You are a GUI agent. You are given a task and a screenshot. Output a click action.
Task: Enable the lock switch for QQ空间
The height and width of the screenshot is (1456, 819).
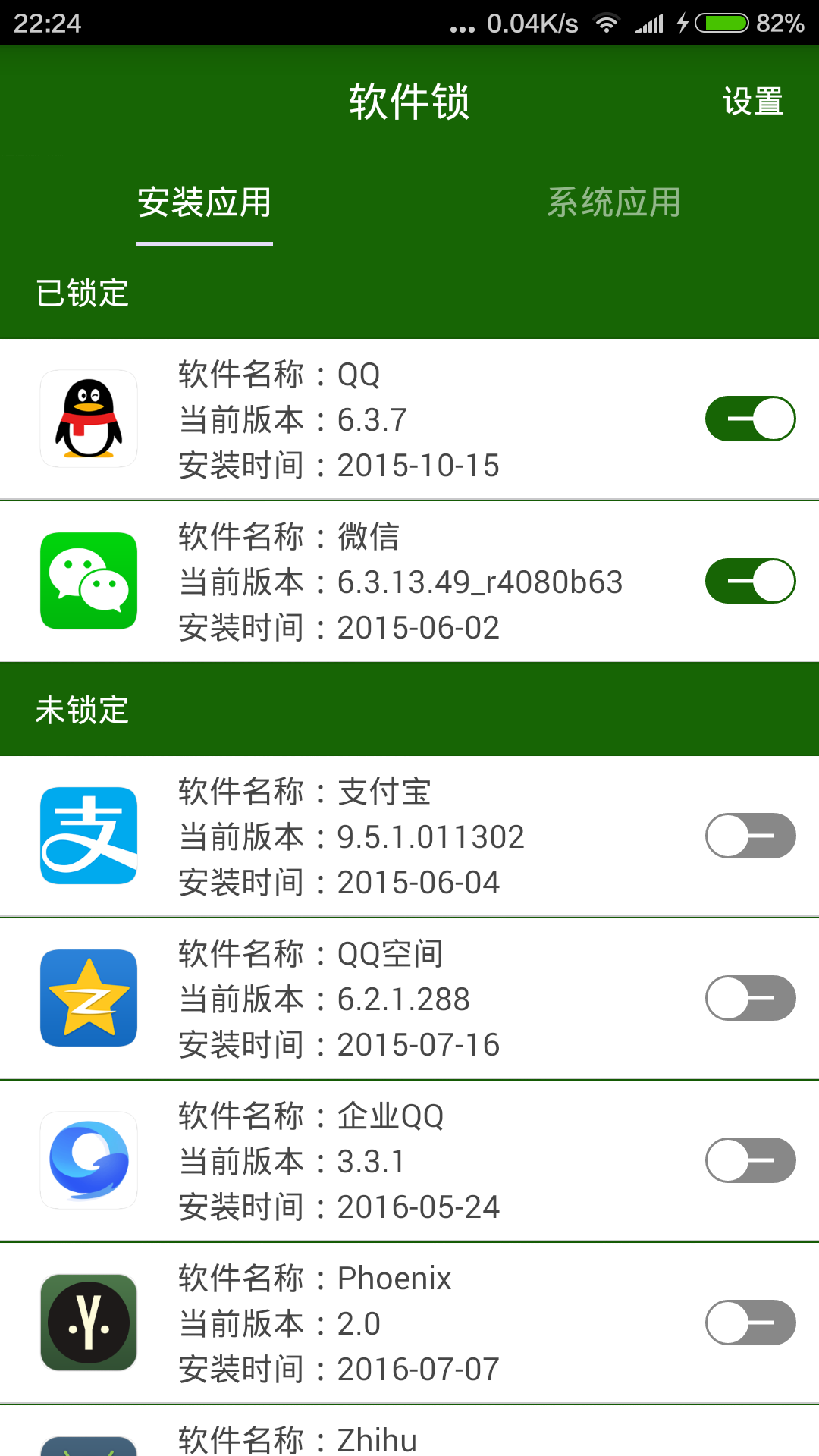tap(749, 997)
